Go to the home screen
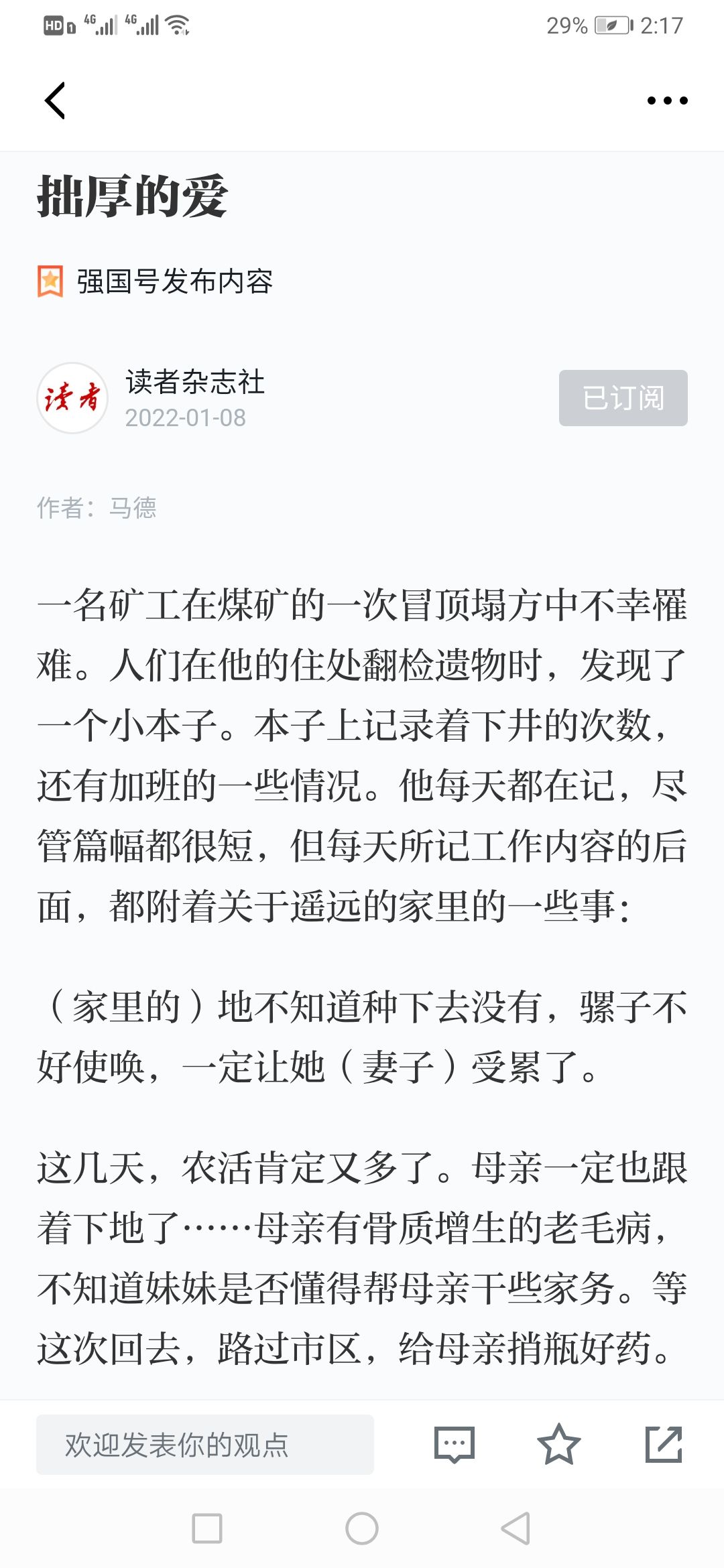This screenshot has height=1568, width=724. [x=362, y=1528]
